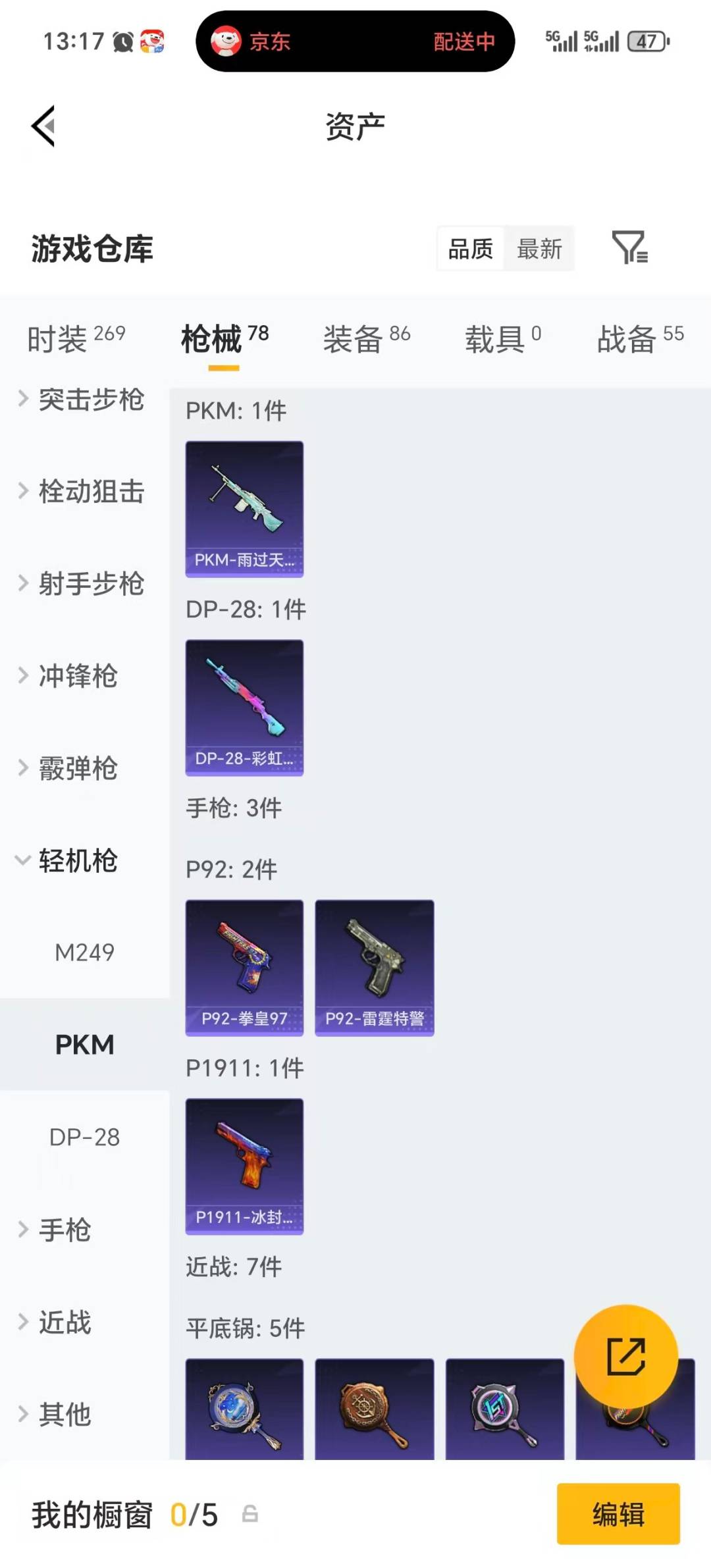Toggle sorting to 最新
The height and width of the screenshot is (1568, 711).
pos(540,249)
